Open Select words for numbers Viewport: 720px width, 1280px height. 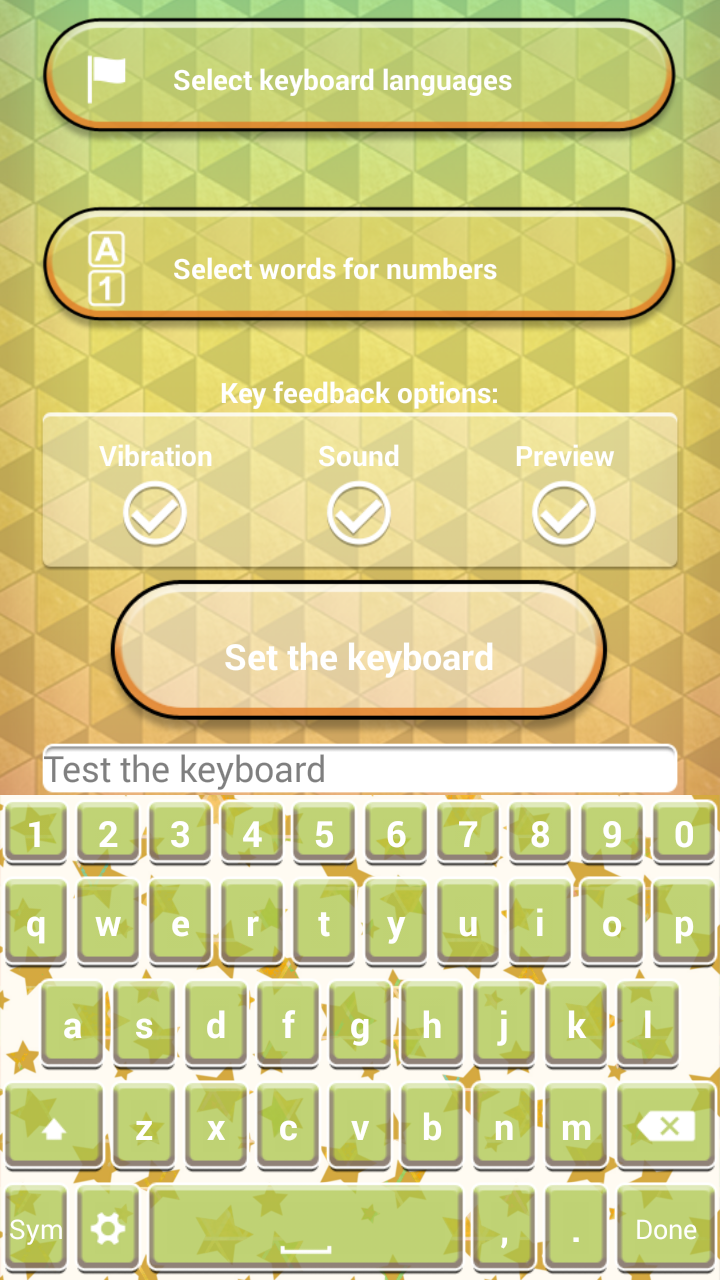358,267
